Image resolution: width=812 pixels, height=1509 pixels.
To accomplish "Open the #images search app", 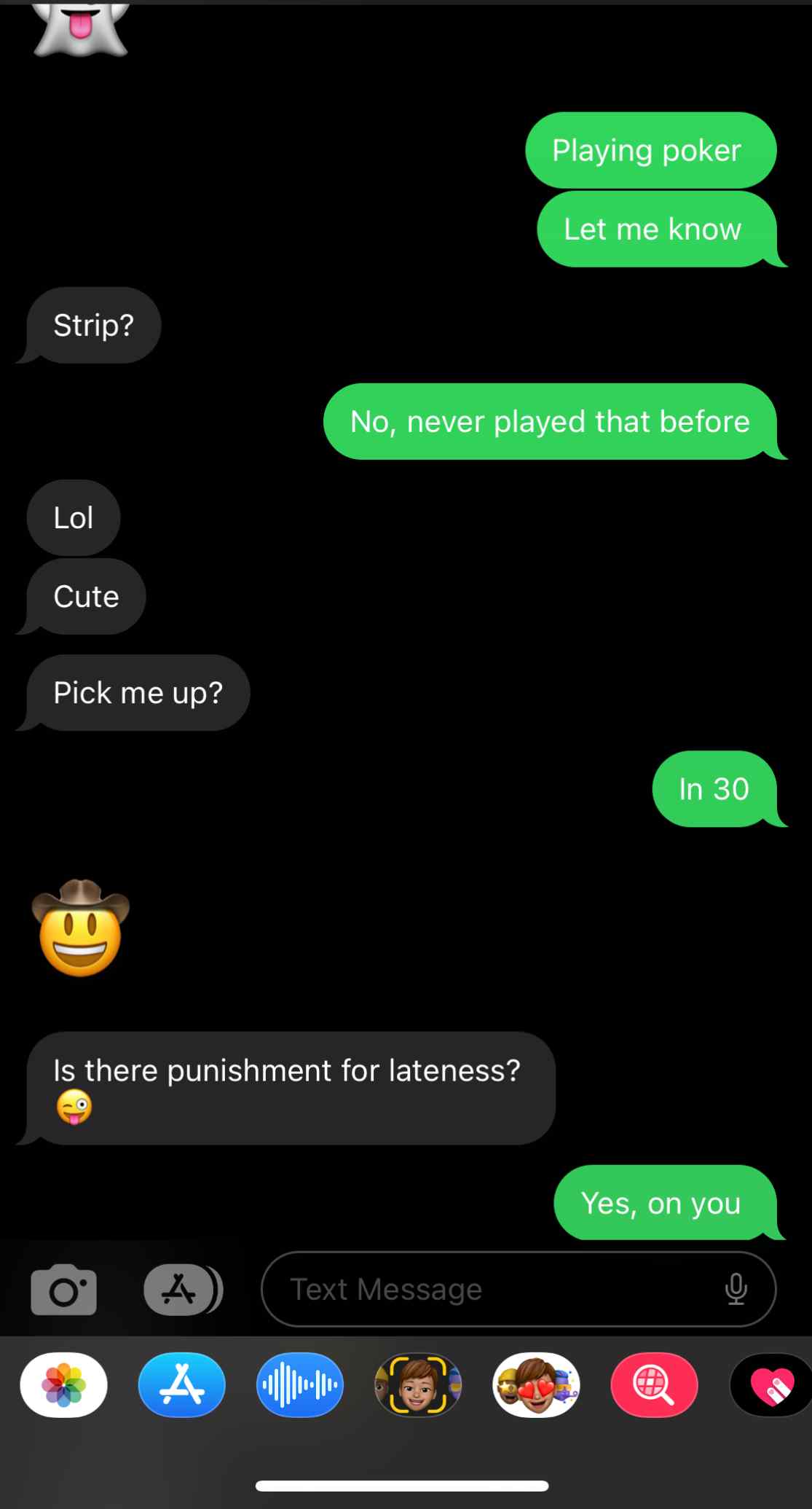I will point(654,1384).
